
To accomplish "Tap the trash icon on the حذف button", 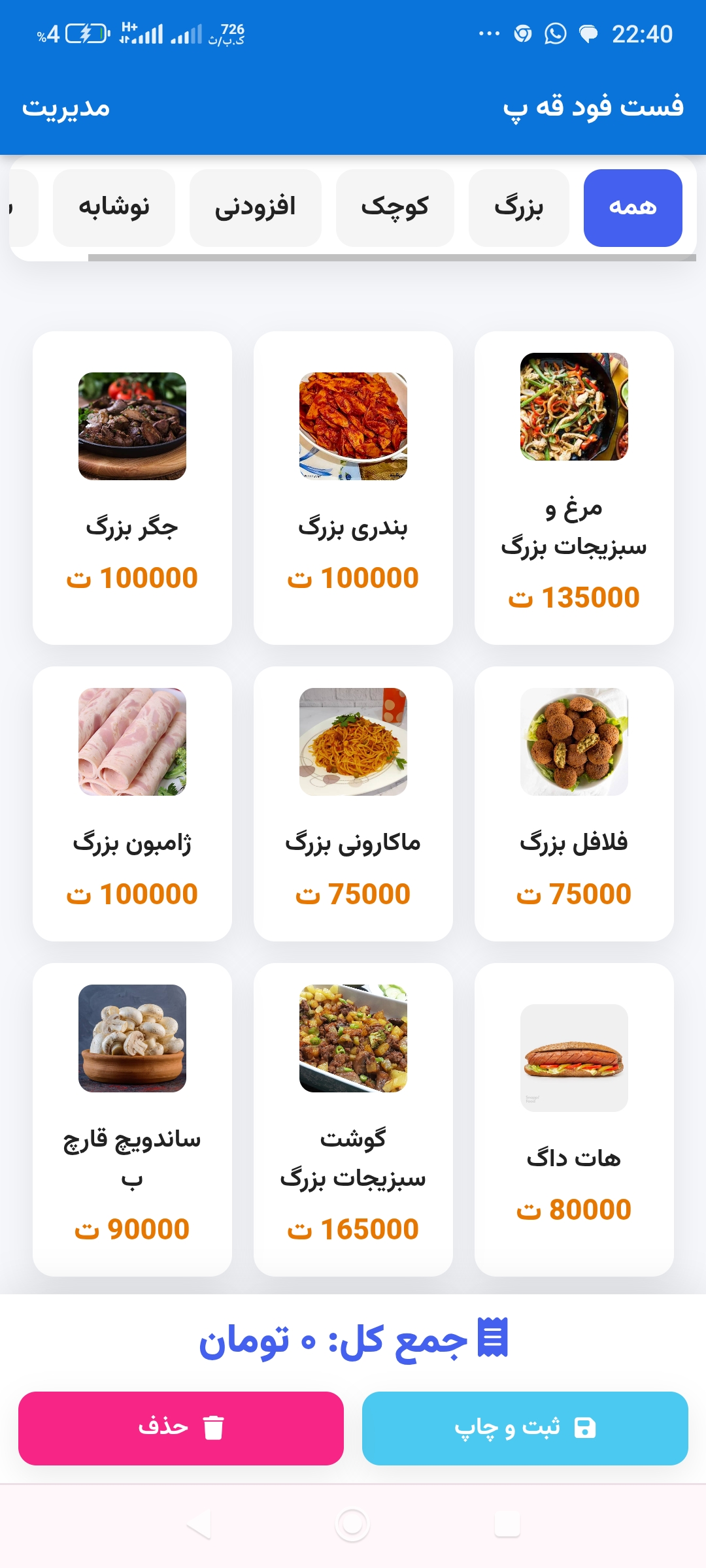I will point(214,1426).
